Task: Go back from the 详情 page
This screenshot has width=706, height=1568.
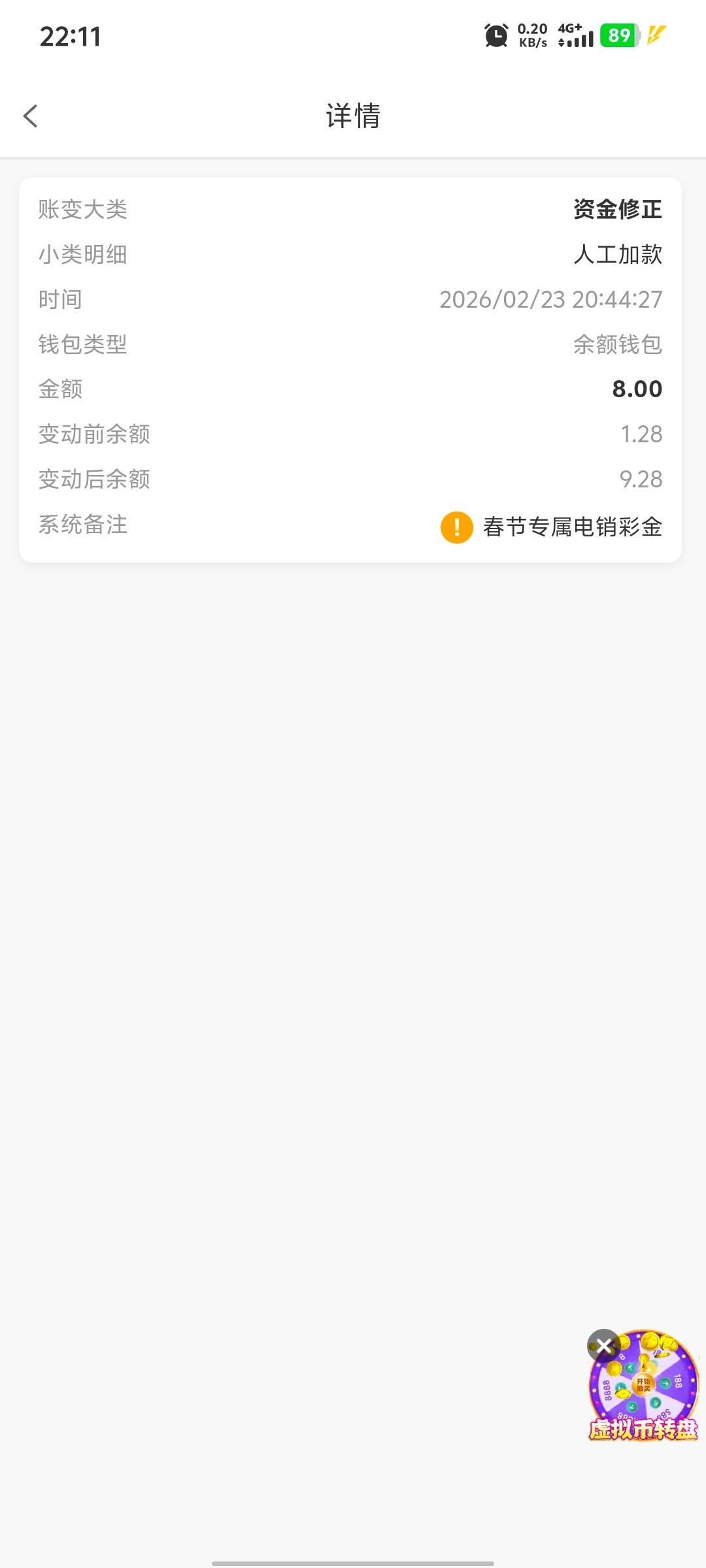Action: (31, 116)
